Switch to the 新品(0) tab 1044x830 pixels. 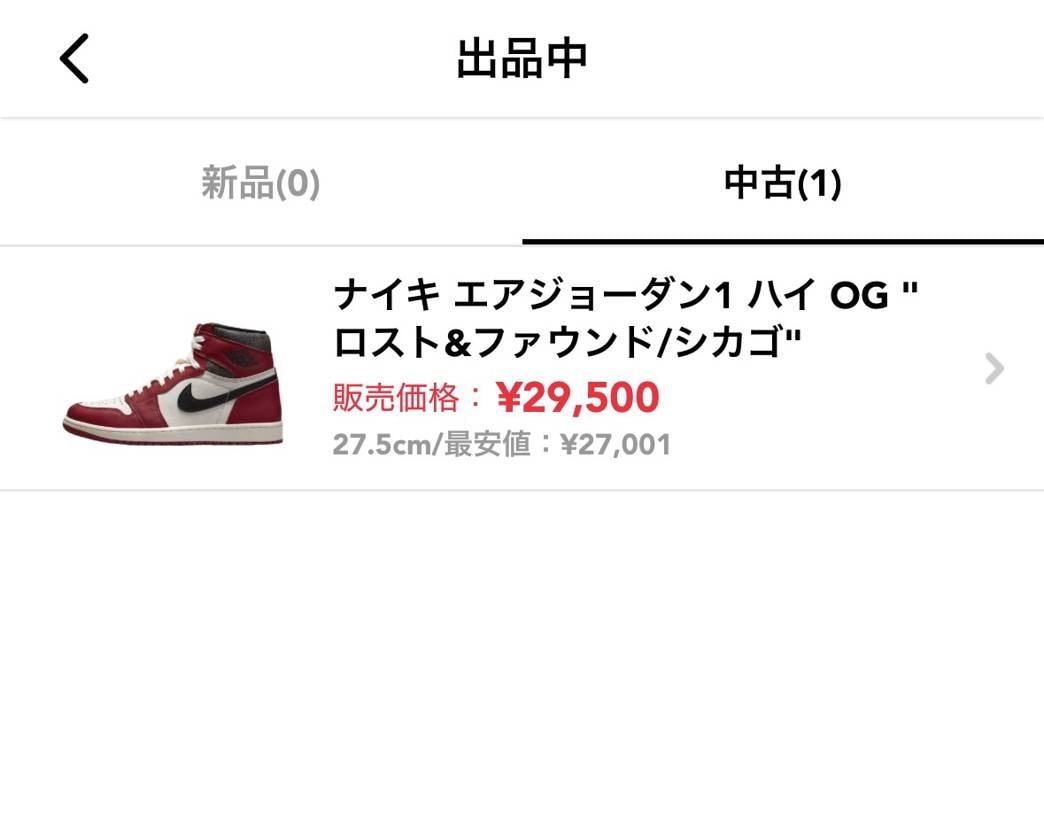click(x=260, y=184)
